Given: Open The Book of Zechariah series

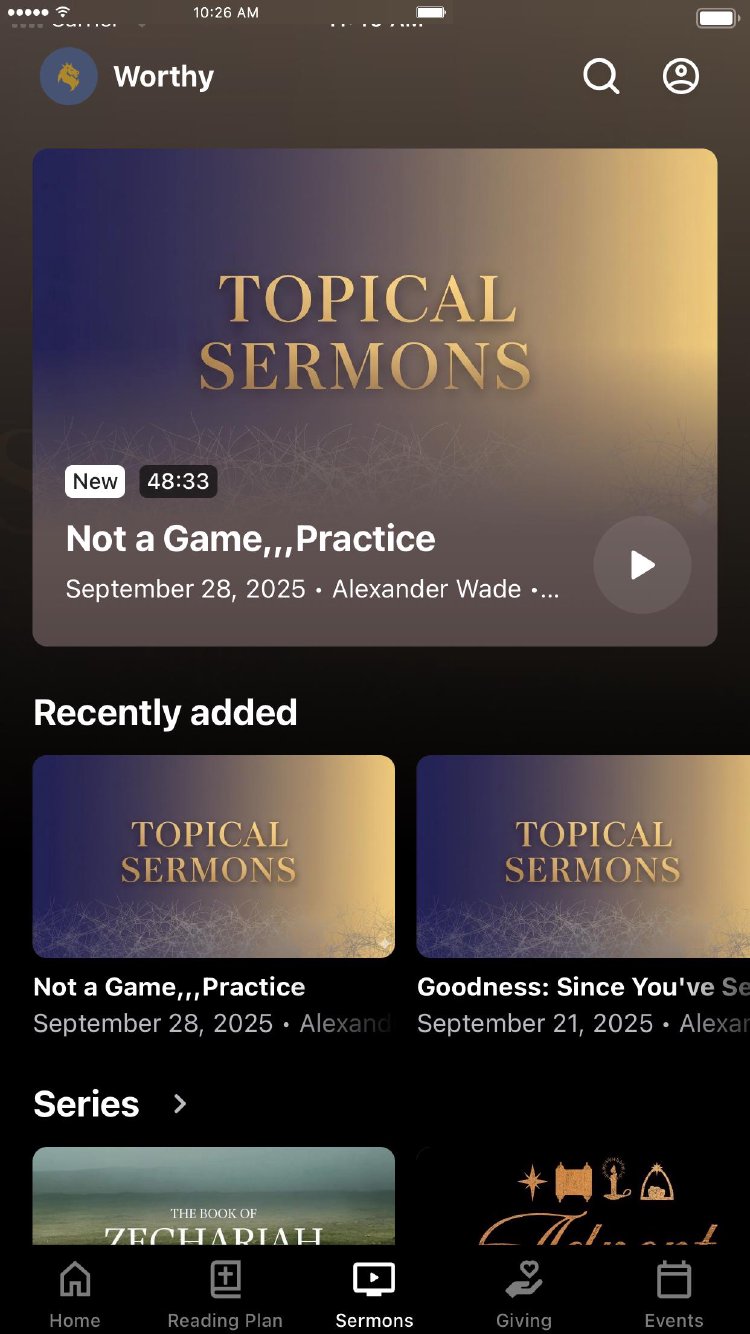Looking at the screenshot, I should (x=213, y=1196).
